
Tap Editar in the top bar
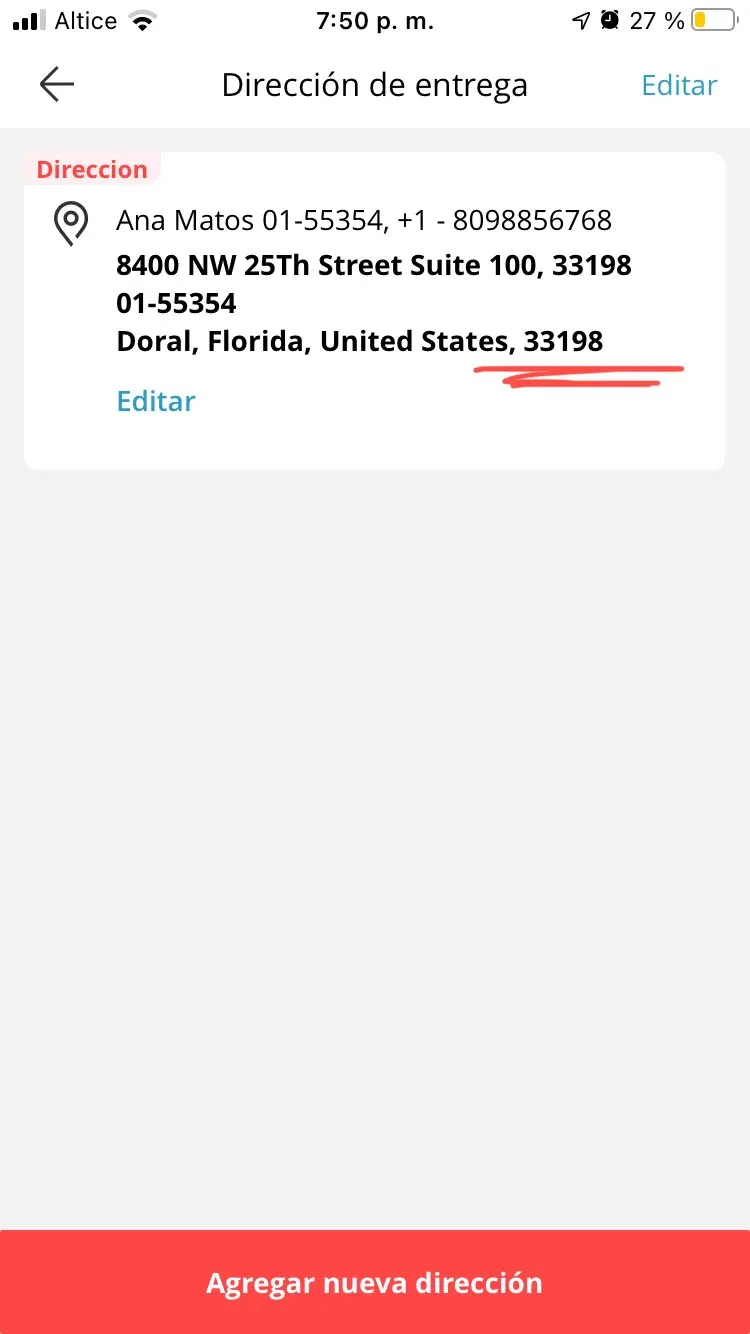click(679, 85)
